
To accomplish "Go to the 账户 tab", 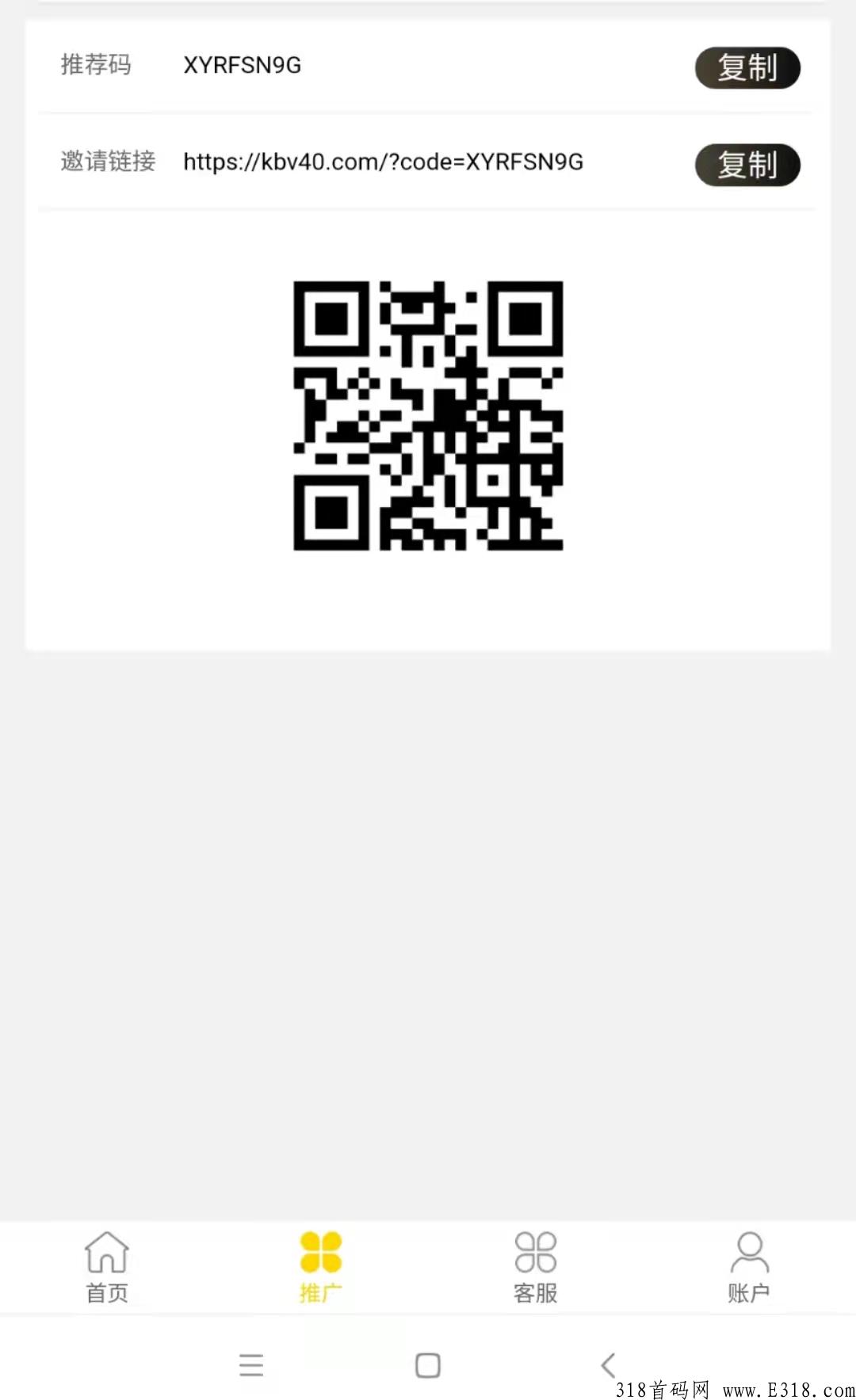I will (748, 1266).
